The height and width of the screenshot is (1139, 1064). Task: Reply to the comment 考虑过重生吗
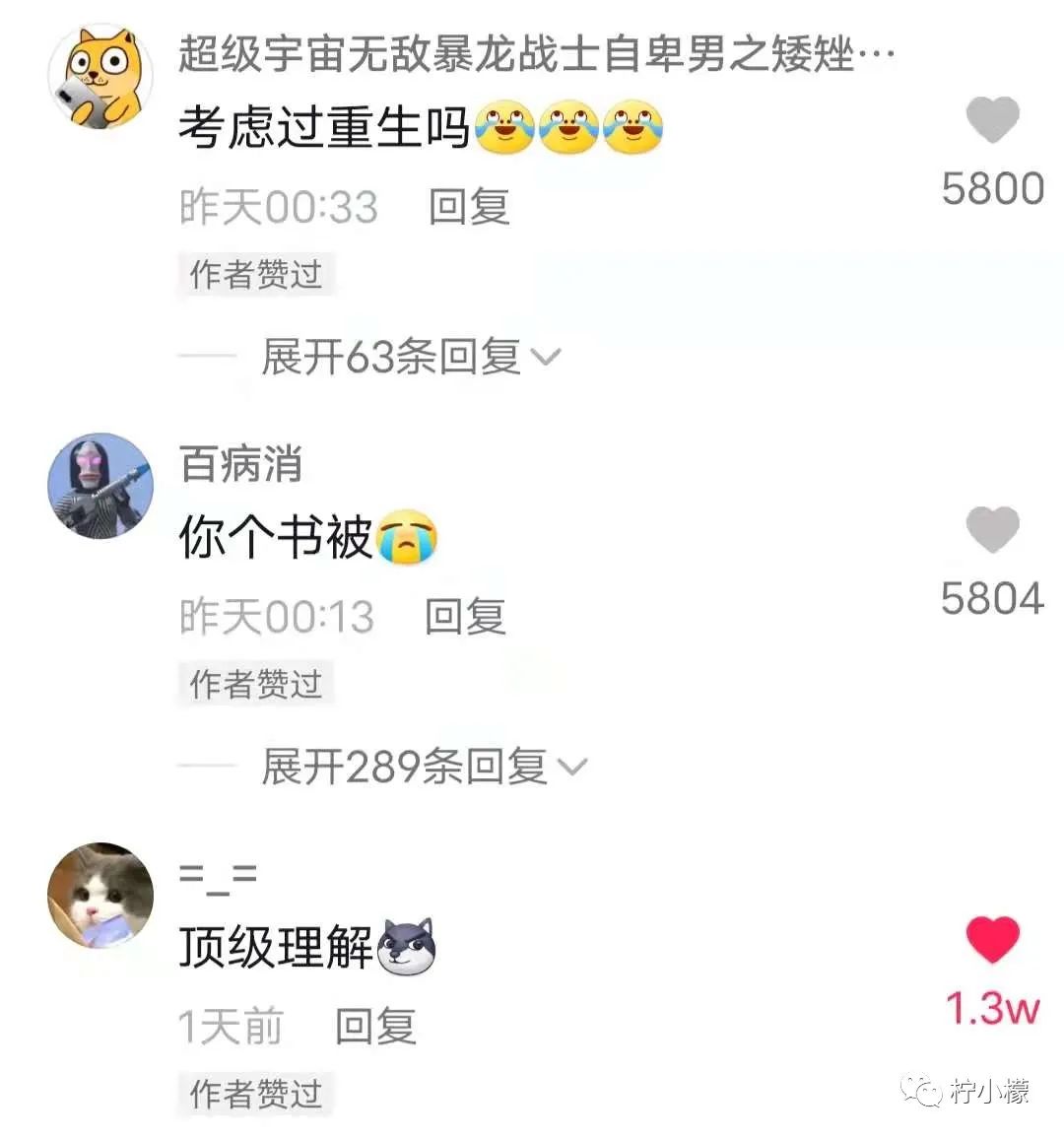coord(469,207)
